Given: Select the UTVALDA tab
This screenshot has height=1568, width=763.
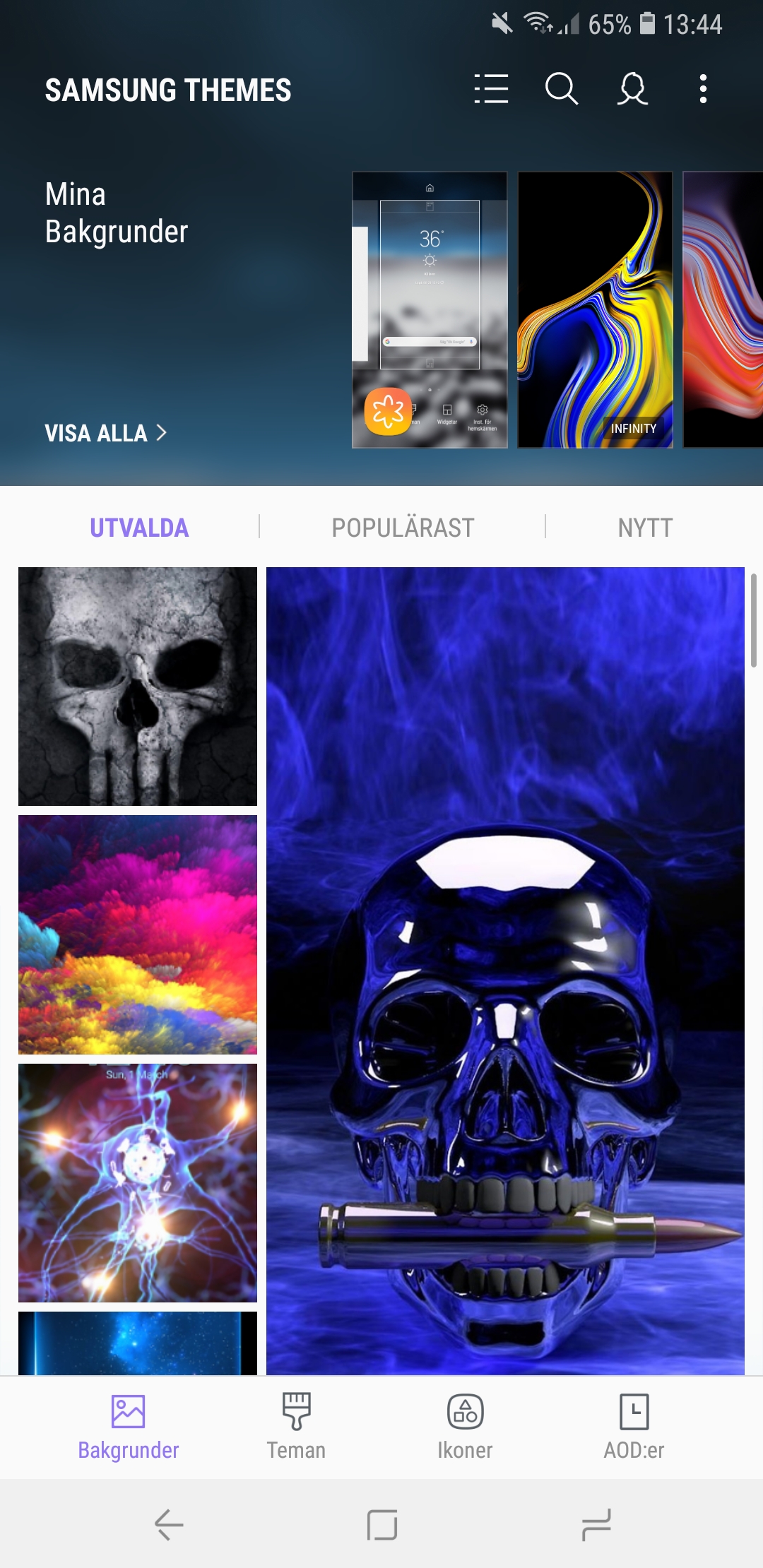Looking at the screenshot, I should (139, 528).
